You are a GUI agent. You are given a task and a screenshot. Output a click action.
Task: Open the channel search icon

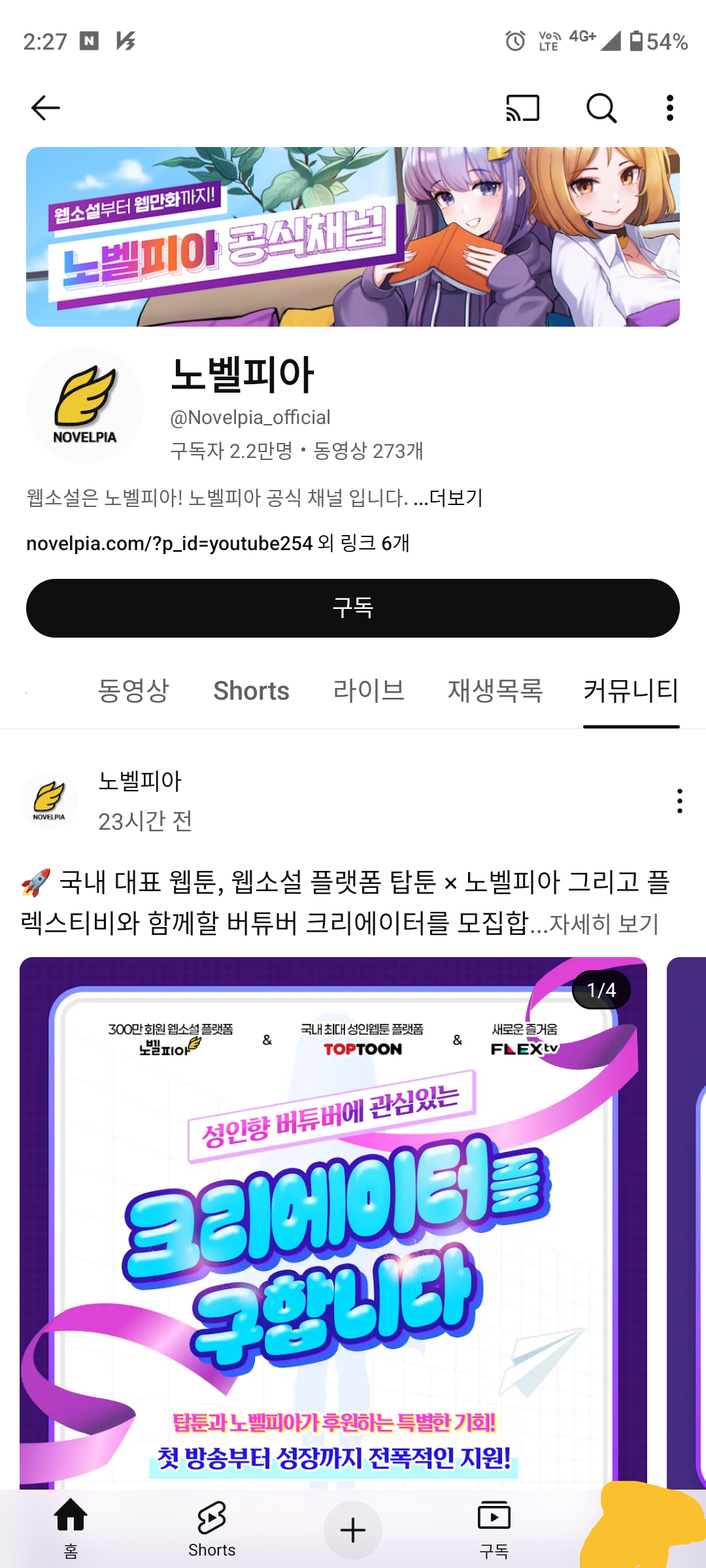601,108
